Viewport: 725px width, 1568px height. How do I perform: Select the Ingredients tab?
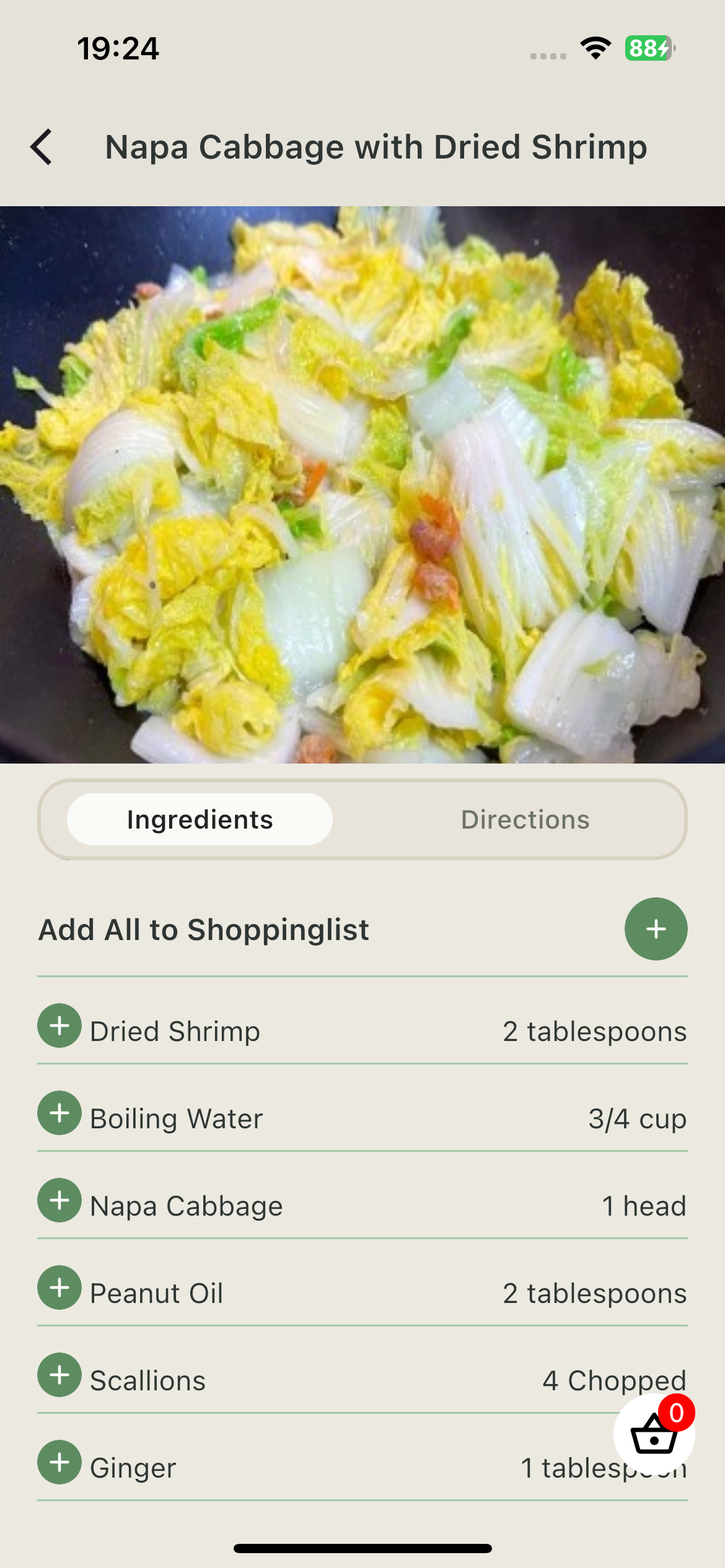click(x=200, y=819)
